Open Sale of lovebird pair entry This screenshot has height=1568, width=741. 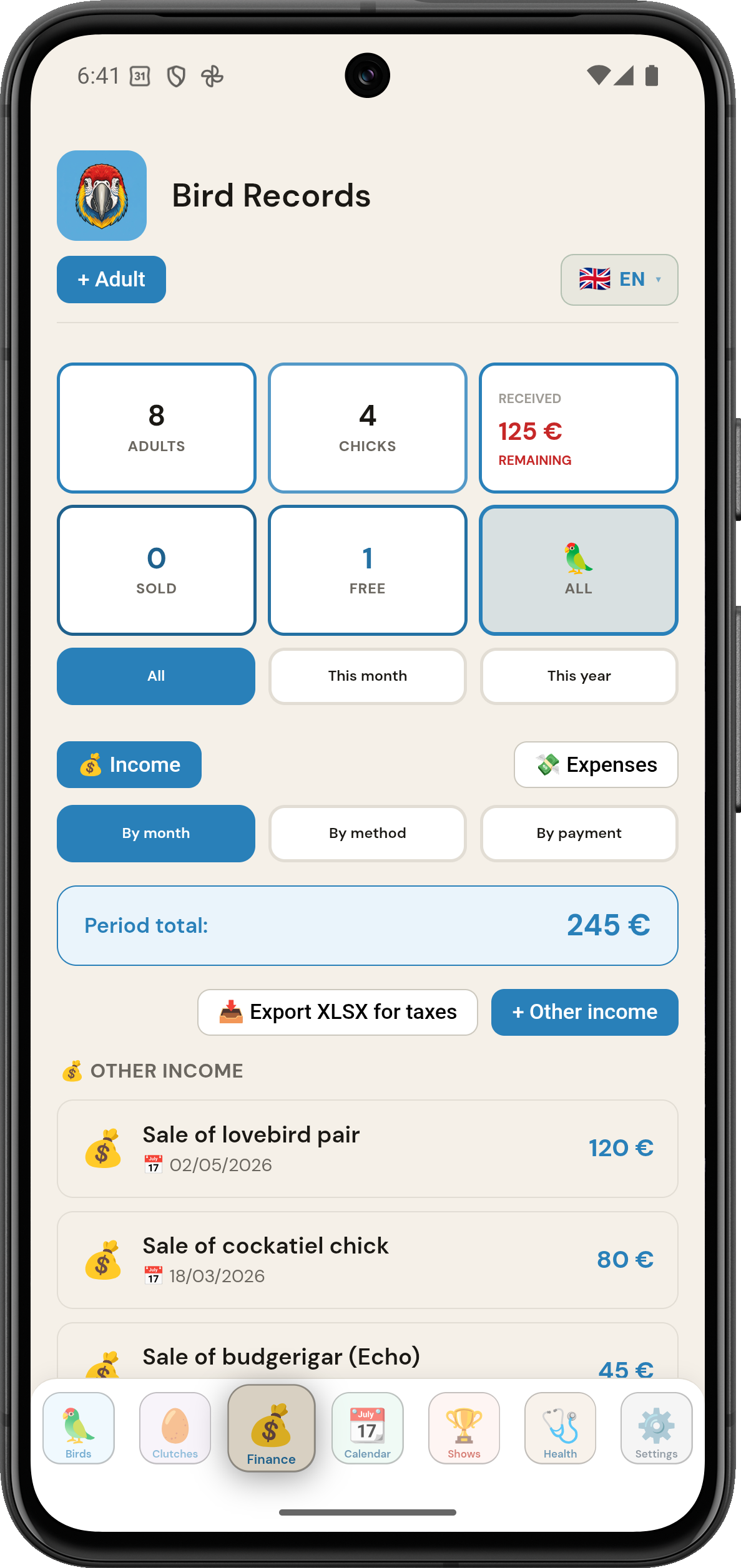click(x=368, y=1149)
